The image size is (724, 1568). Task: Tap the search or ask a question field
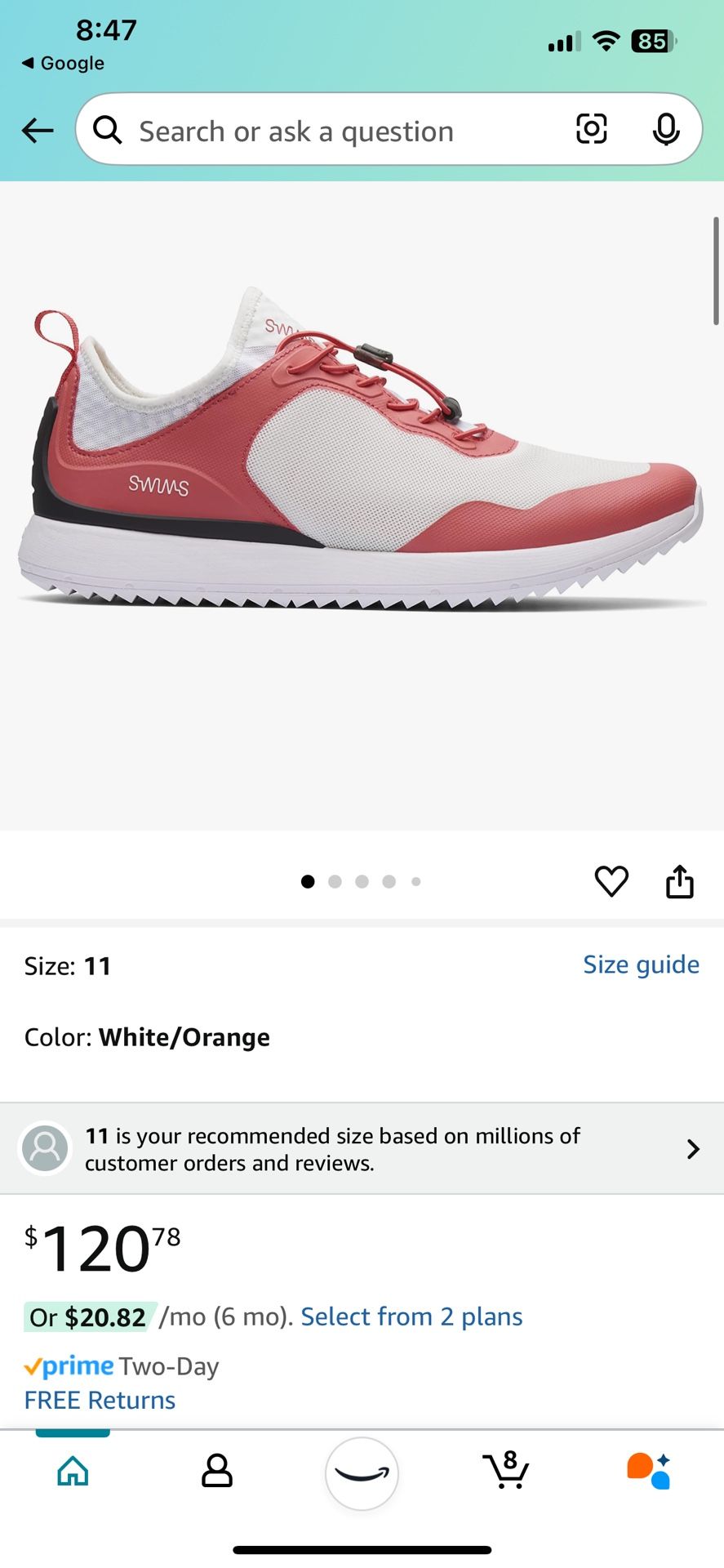click(326, 131)
